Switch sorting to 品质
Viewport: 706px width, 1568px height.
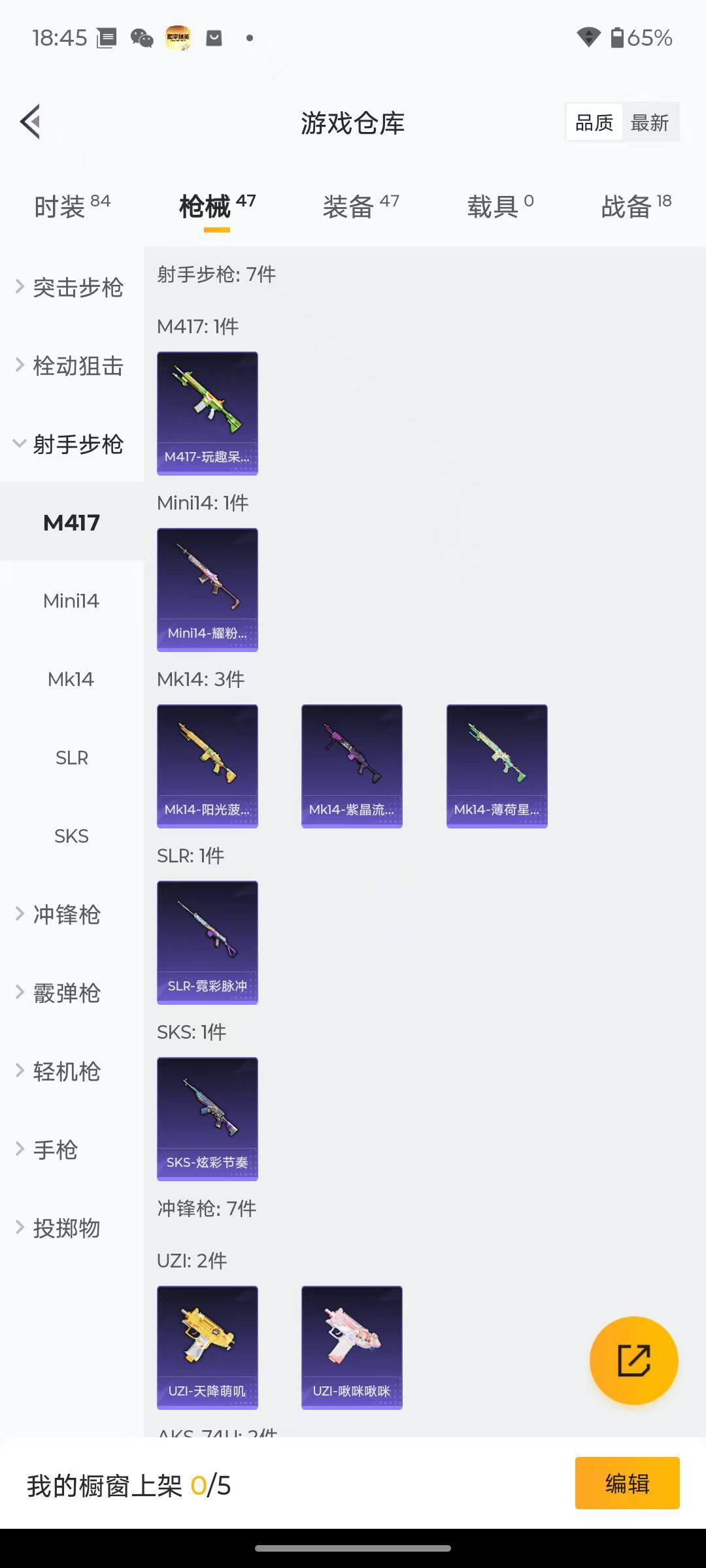tap(593, 122)
